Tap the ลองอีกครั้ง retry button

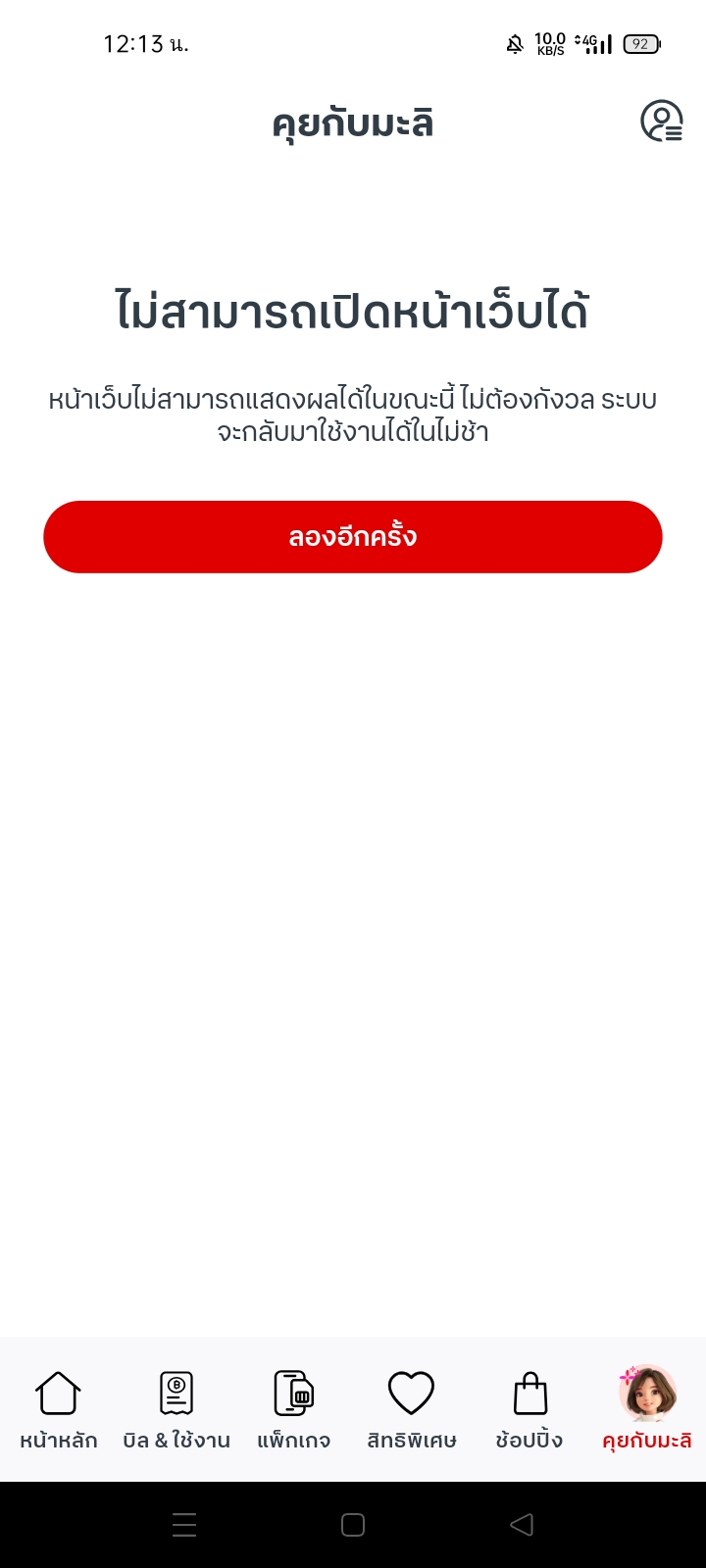pyautogui.click(x=353, y=537)
